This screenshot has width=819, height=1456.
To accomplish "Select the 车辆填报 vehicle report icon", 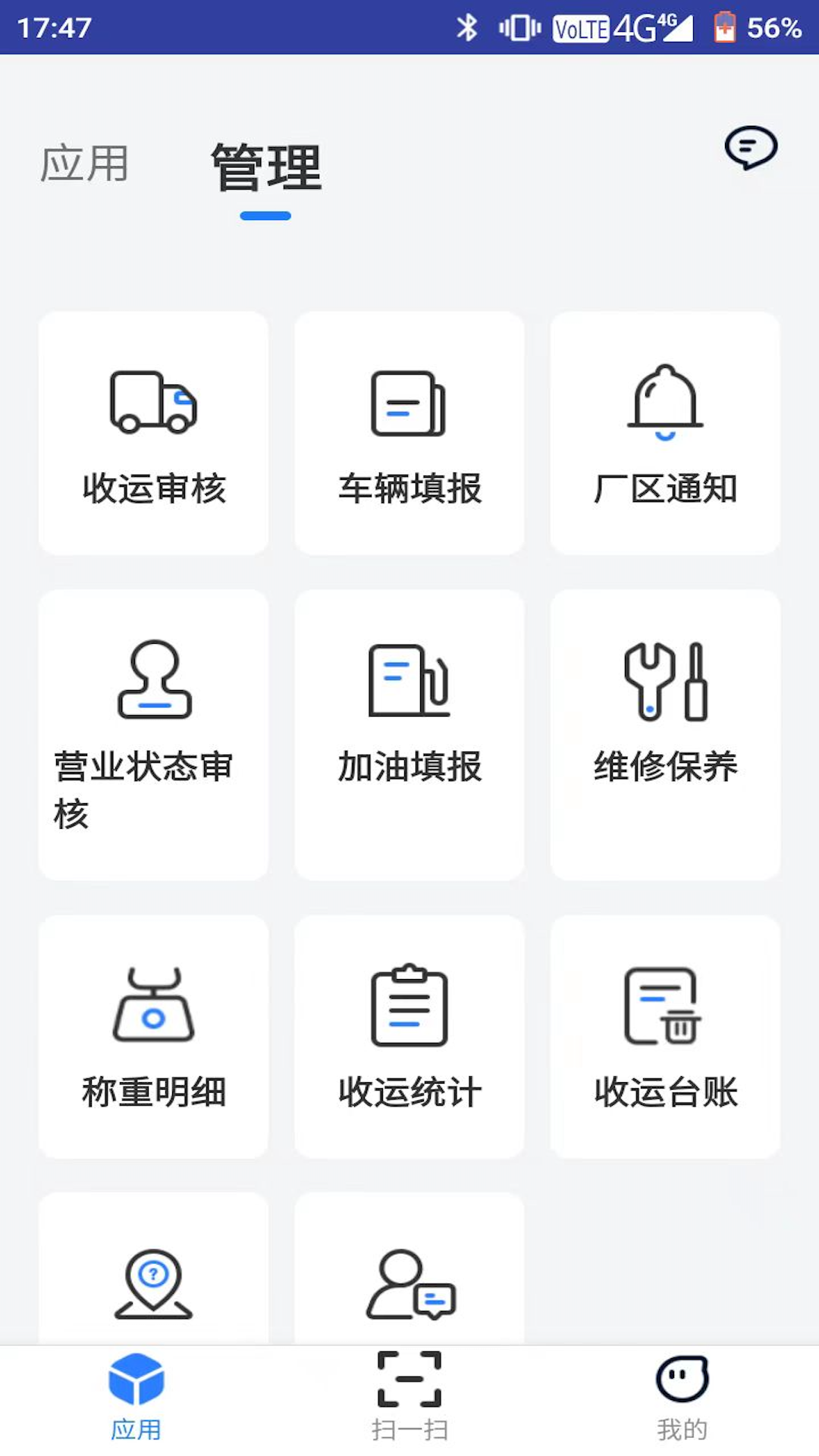I will [x=408, y=406].
